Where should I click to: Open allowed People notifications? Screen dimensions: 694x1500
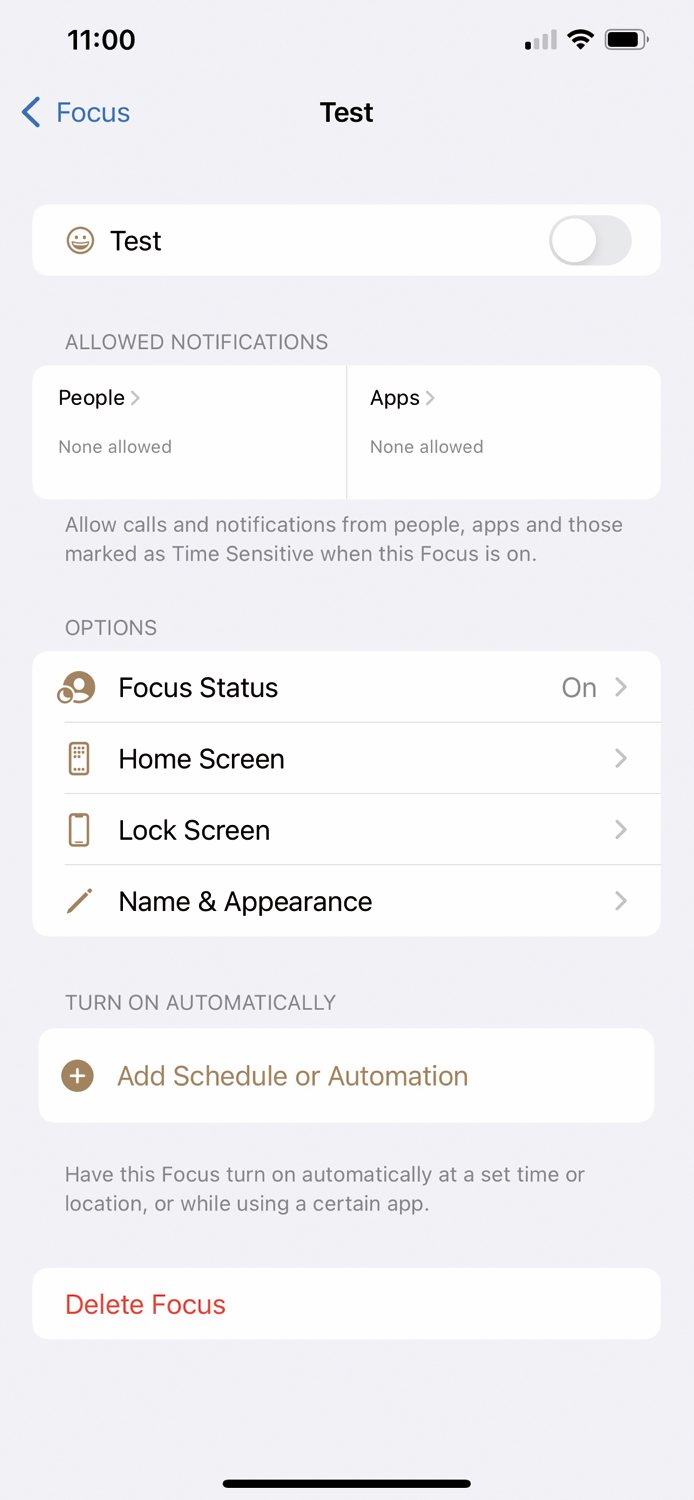(190, 432)
